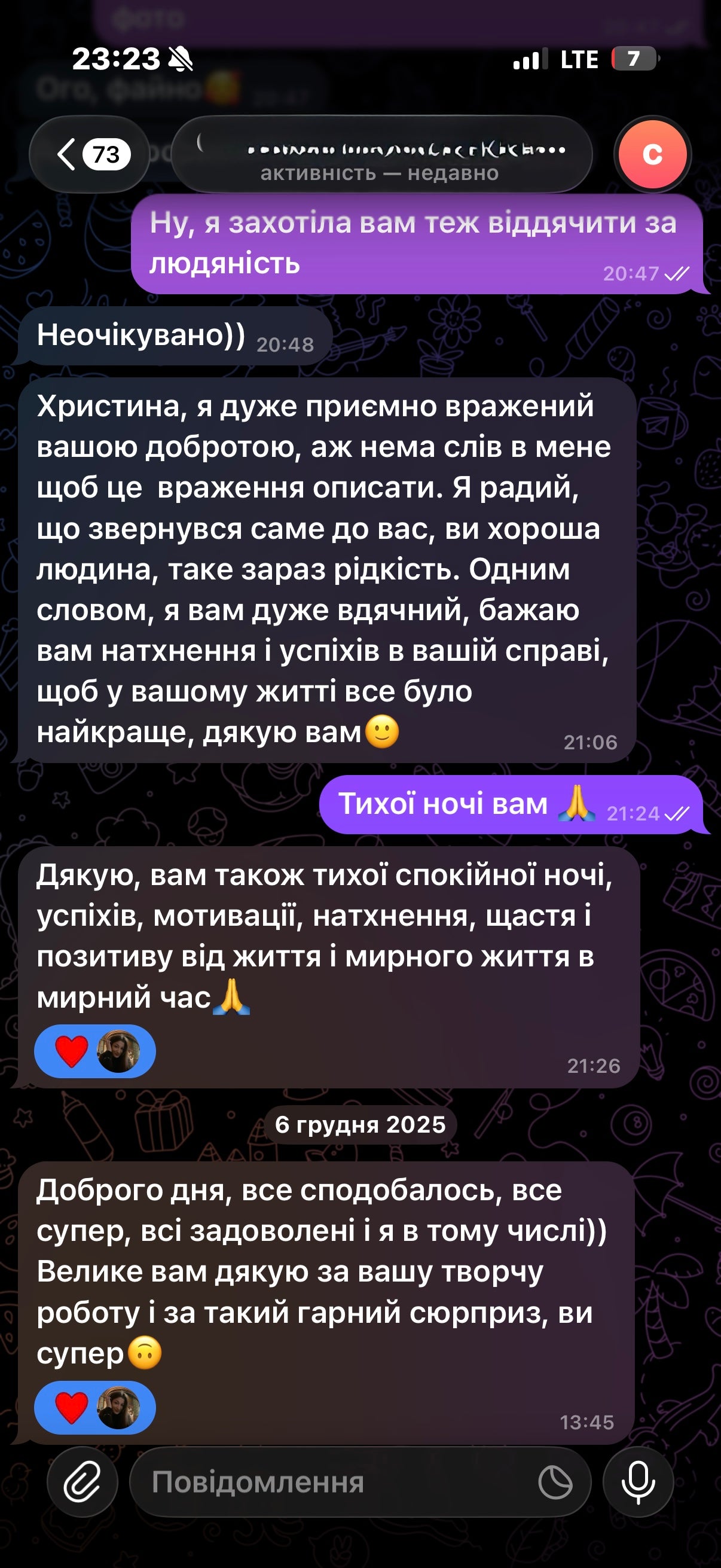Attach a file with the paperclip
This screenshot has width=721, height=1568.
(x=83, y=1482)
